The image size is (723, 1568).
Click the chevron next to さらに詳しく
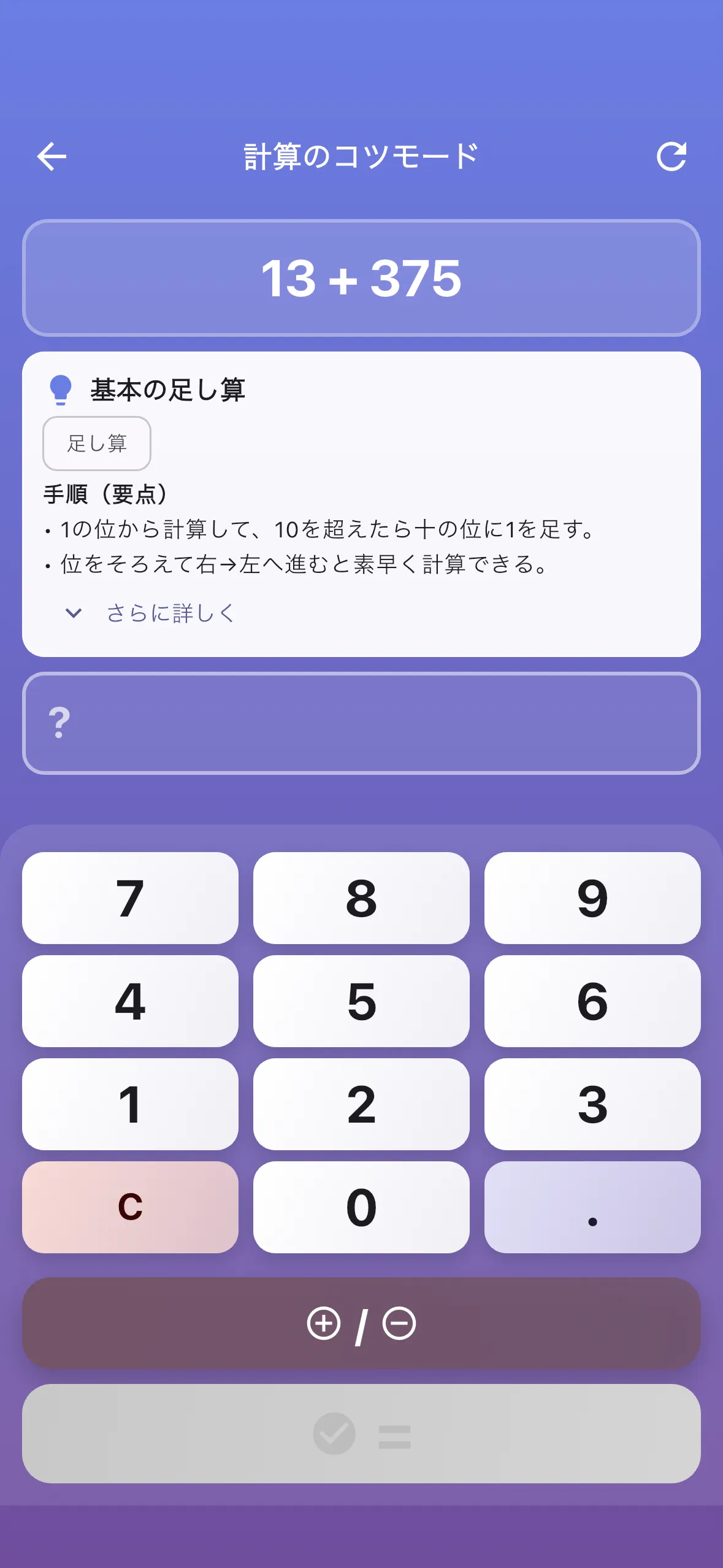tap(74, 612)
